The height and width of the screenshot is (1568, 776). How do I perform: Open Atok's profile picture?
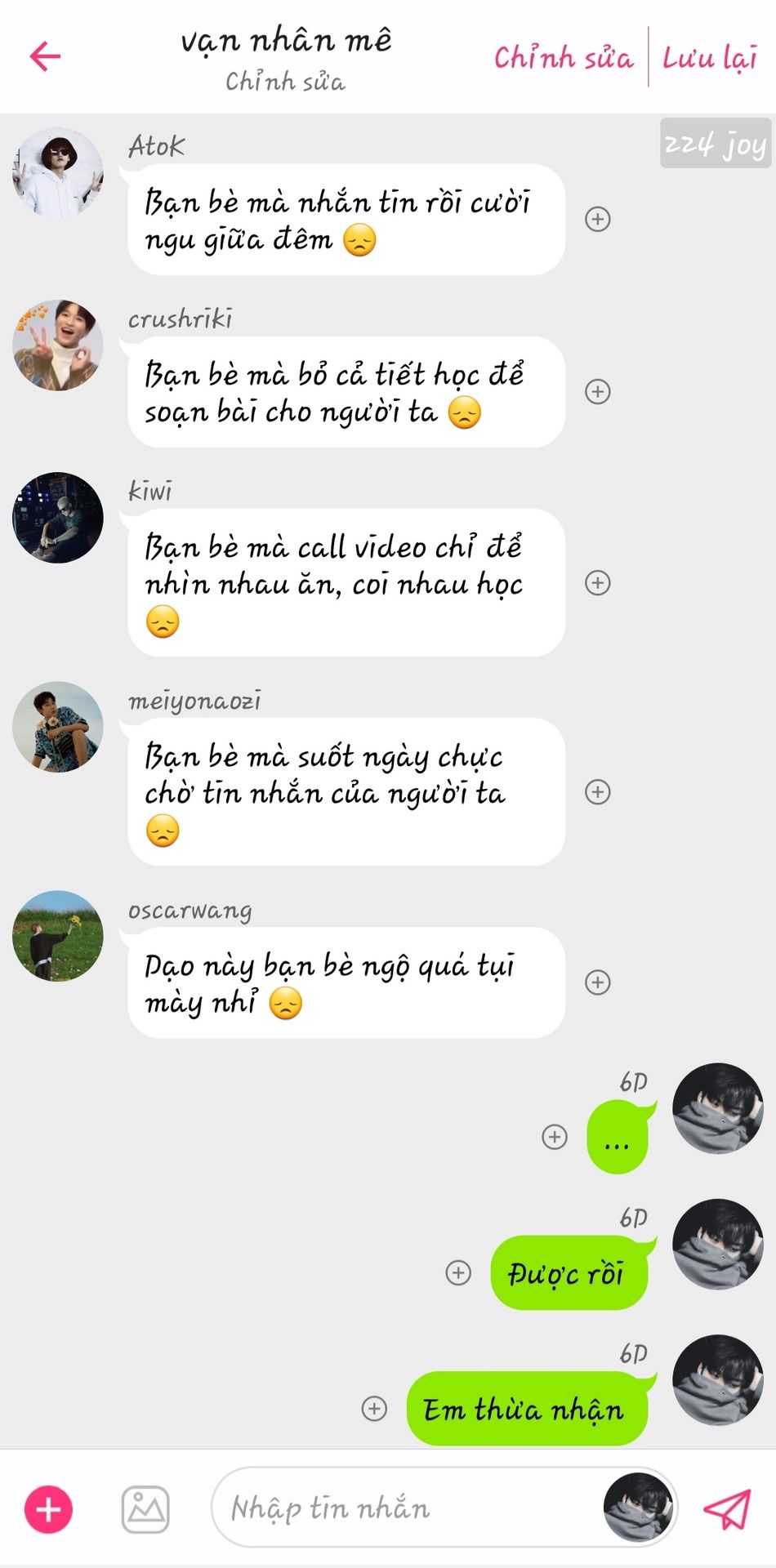tap(58, 172)
